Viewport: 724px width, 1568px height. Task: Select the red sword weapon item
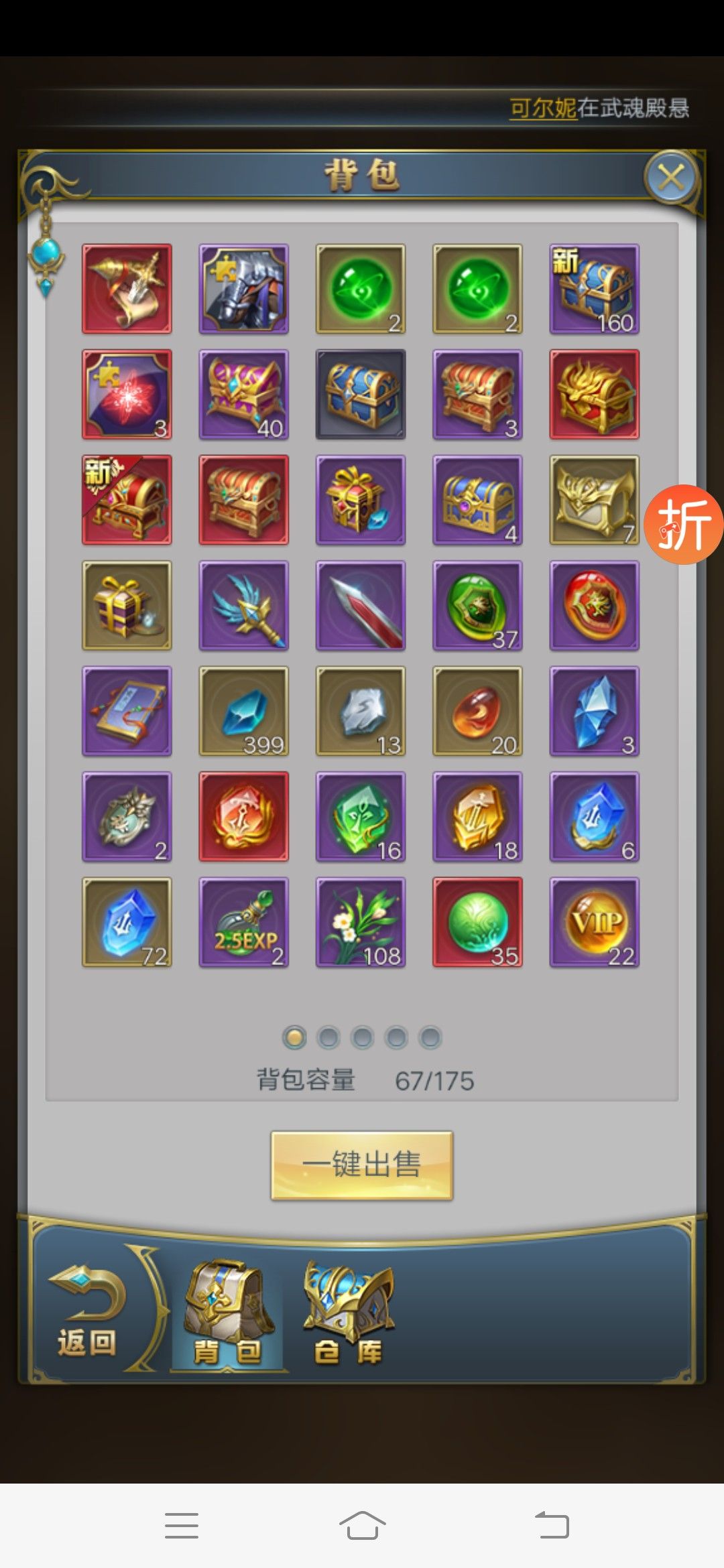point(361,605)
